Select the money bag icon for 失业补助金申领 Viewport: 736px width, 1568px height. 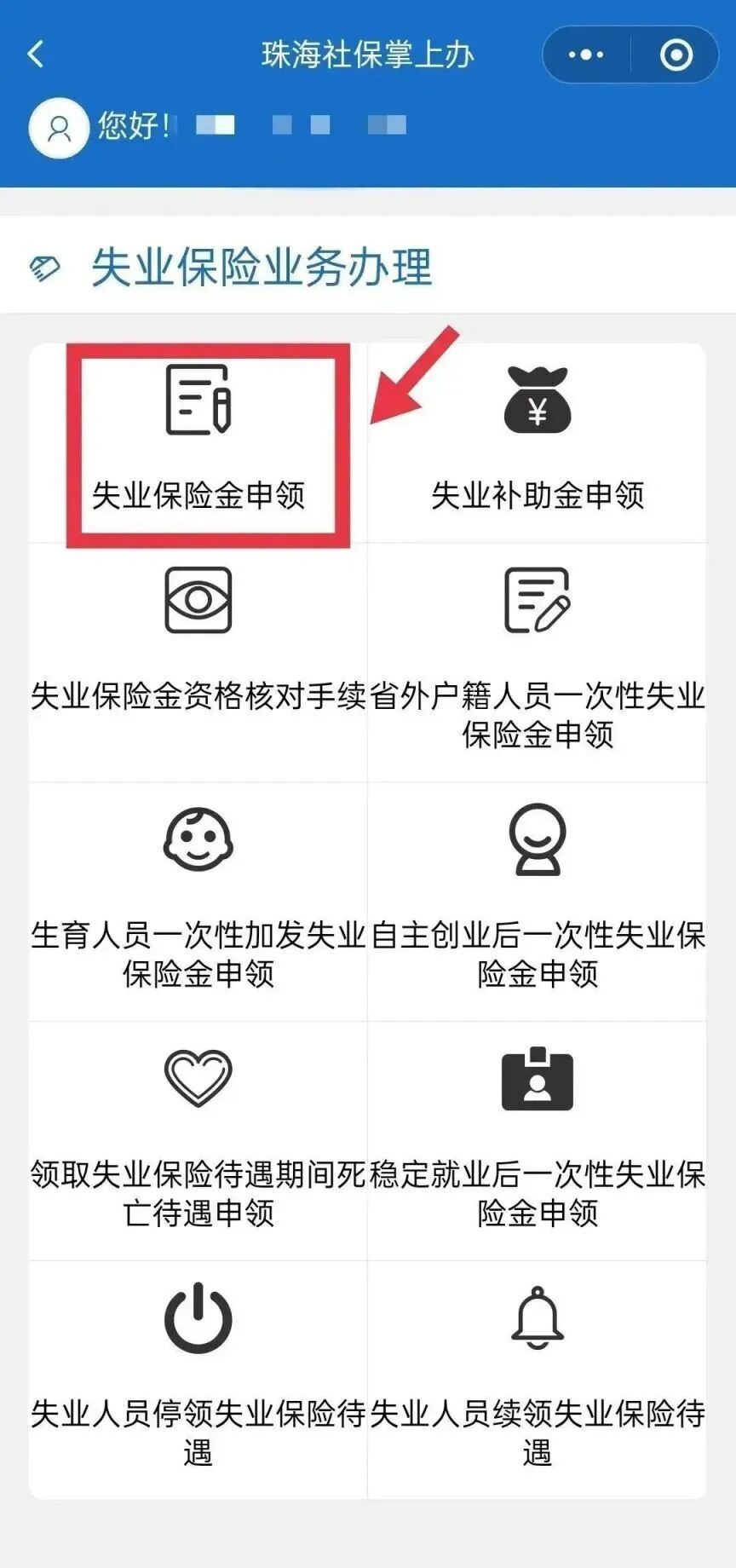click(537, 401)
